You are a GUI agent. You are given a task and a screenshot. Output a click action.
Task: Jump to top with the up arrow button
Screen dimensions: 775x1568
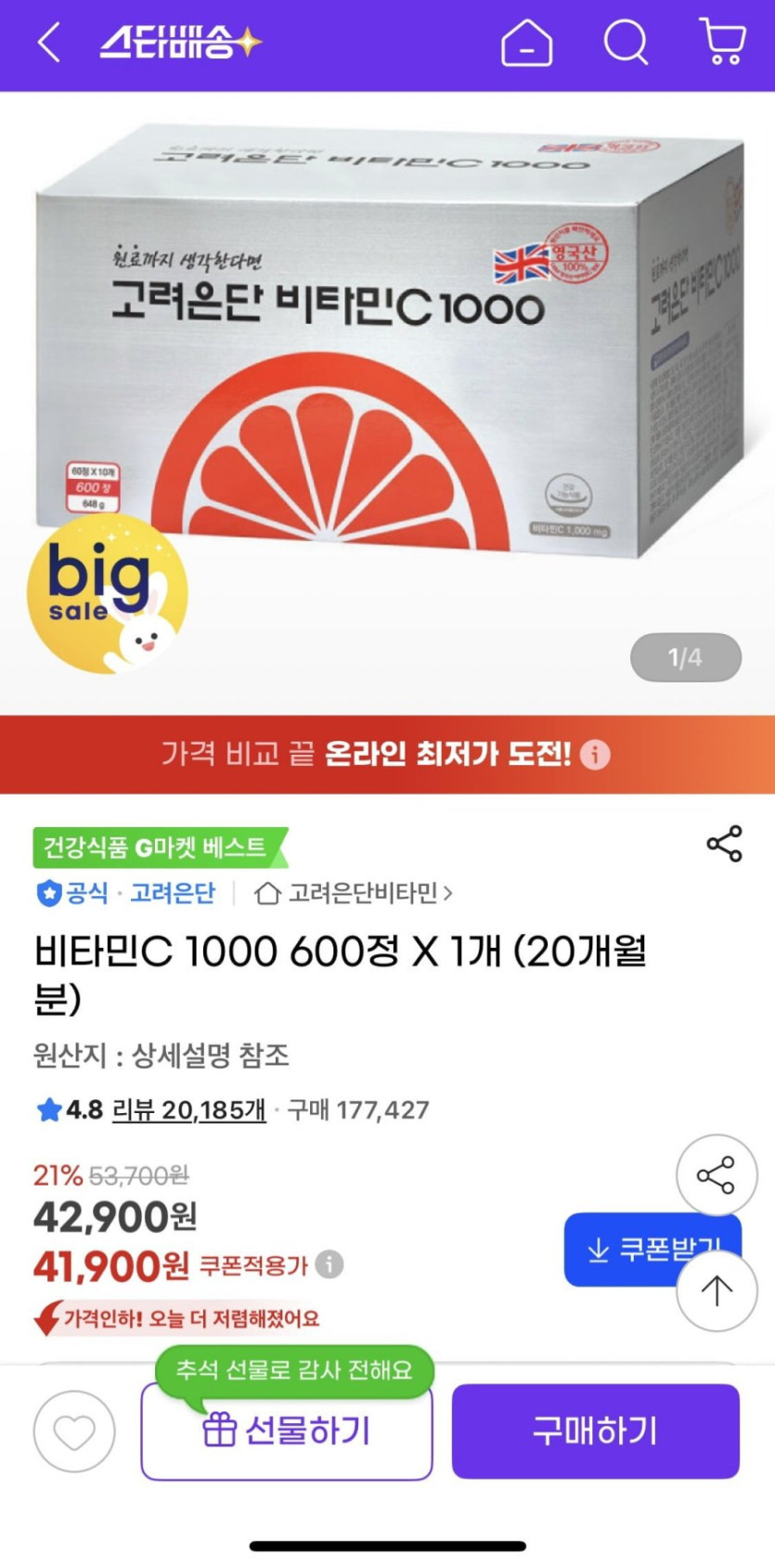click(717, 1290)
